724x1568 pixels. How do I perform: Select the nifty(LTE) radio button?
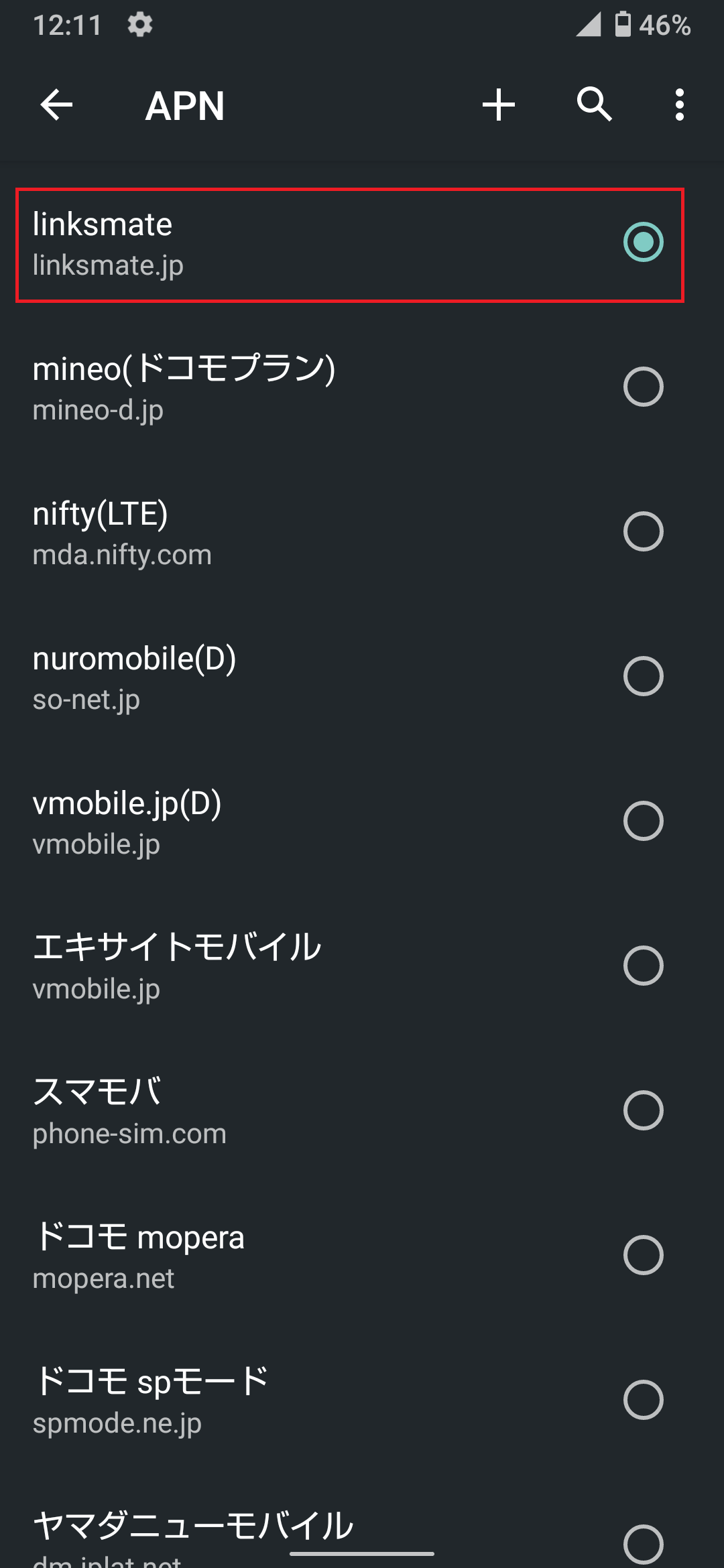point(644,531)
